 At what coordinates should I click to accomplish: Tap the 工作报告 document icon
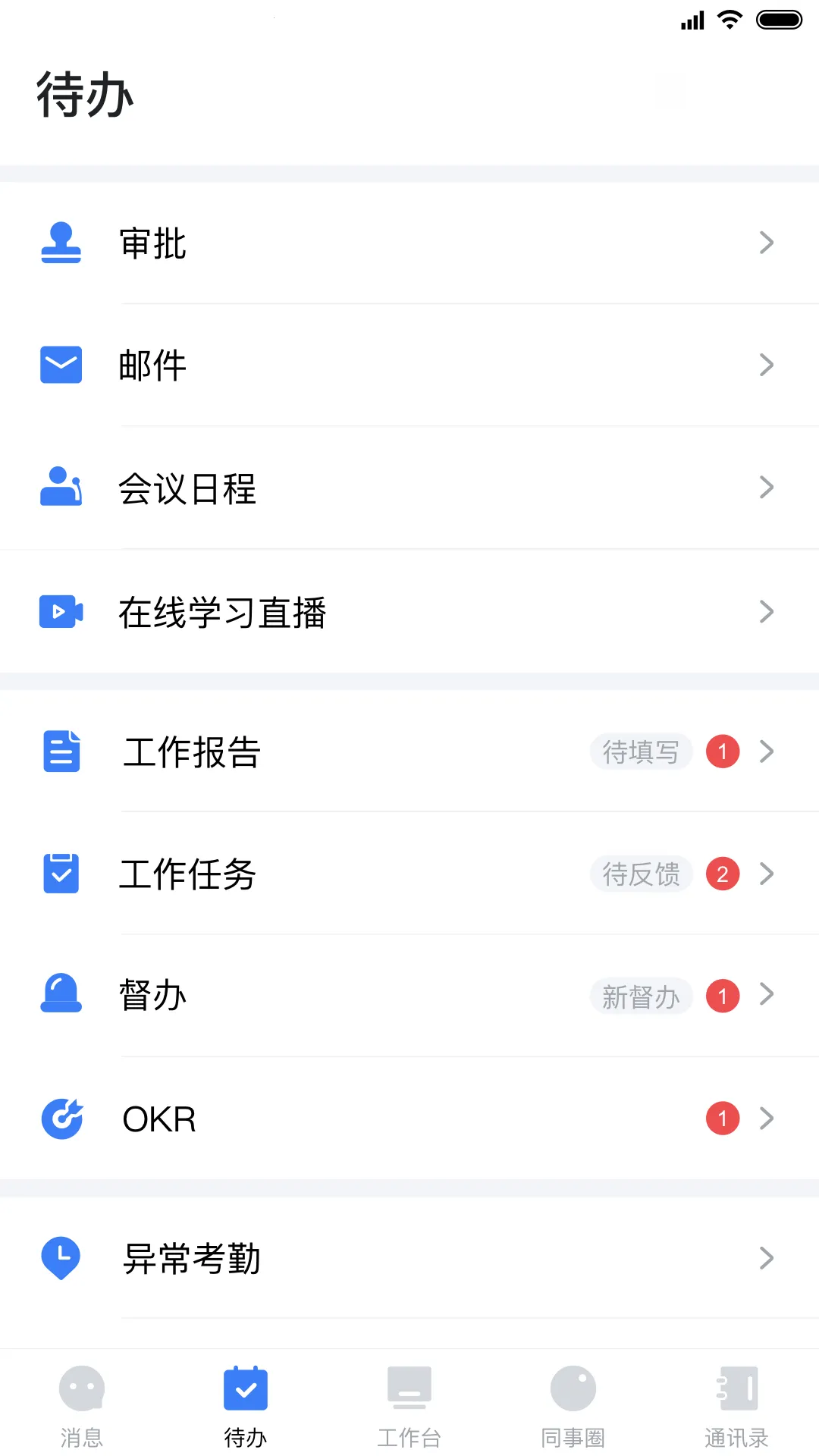click(61, 752)
